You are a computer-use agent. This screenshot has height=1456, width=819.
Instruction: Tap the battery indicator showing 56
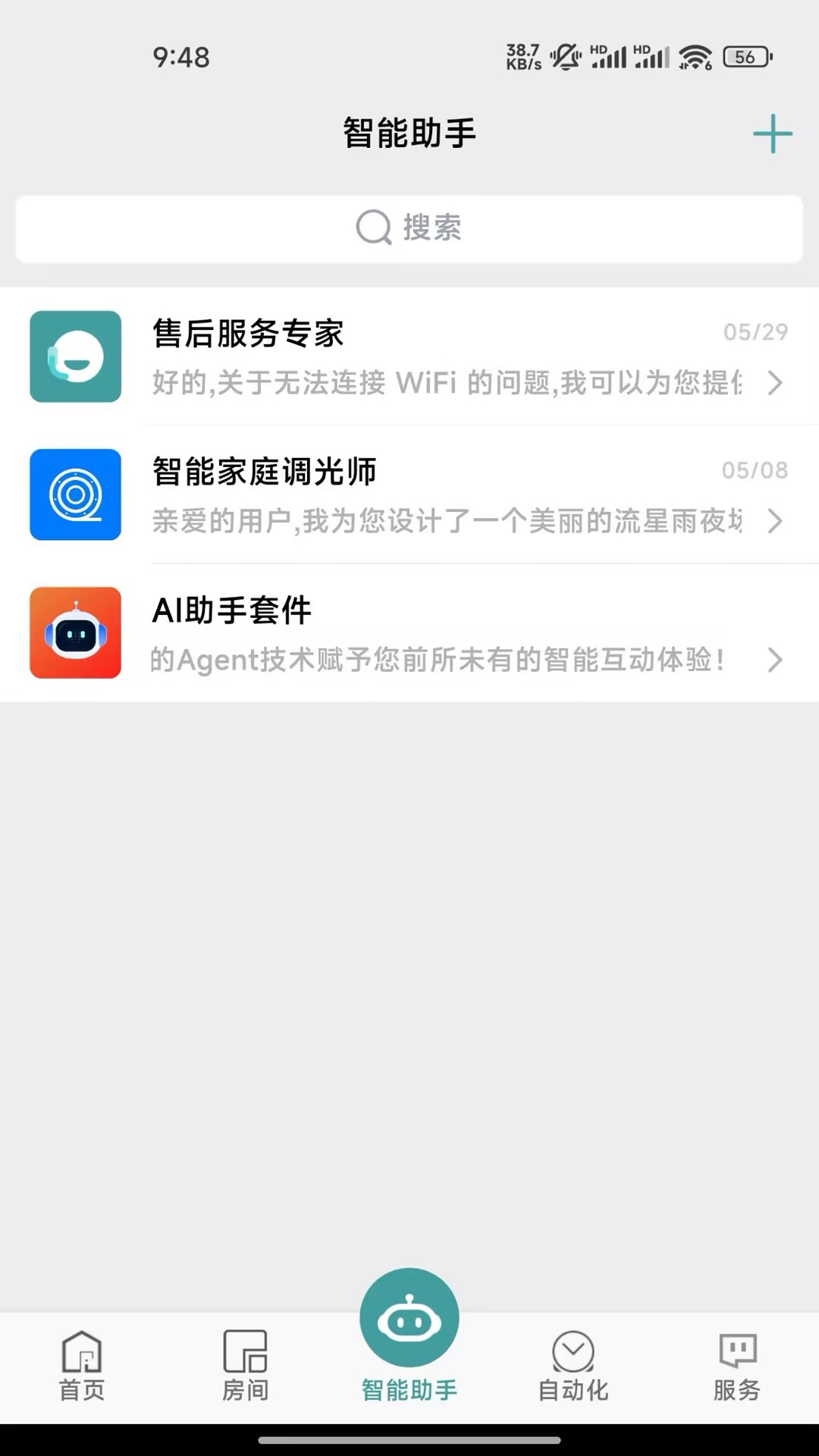click(x=746, y=56)
